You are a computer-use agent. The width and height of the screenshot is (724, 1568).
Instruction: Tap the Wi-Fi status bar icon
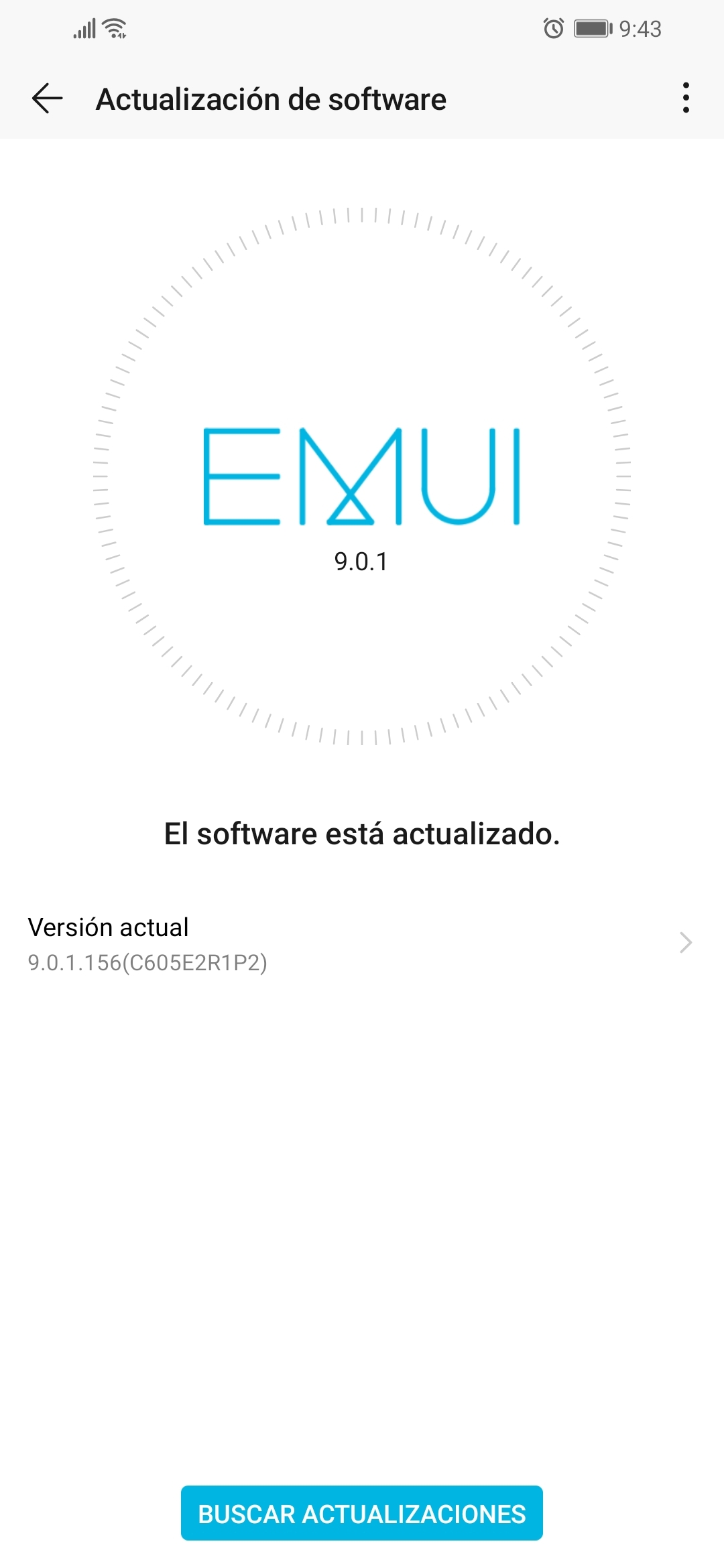[x=114, y=28]
